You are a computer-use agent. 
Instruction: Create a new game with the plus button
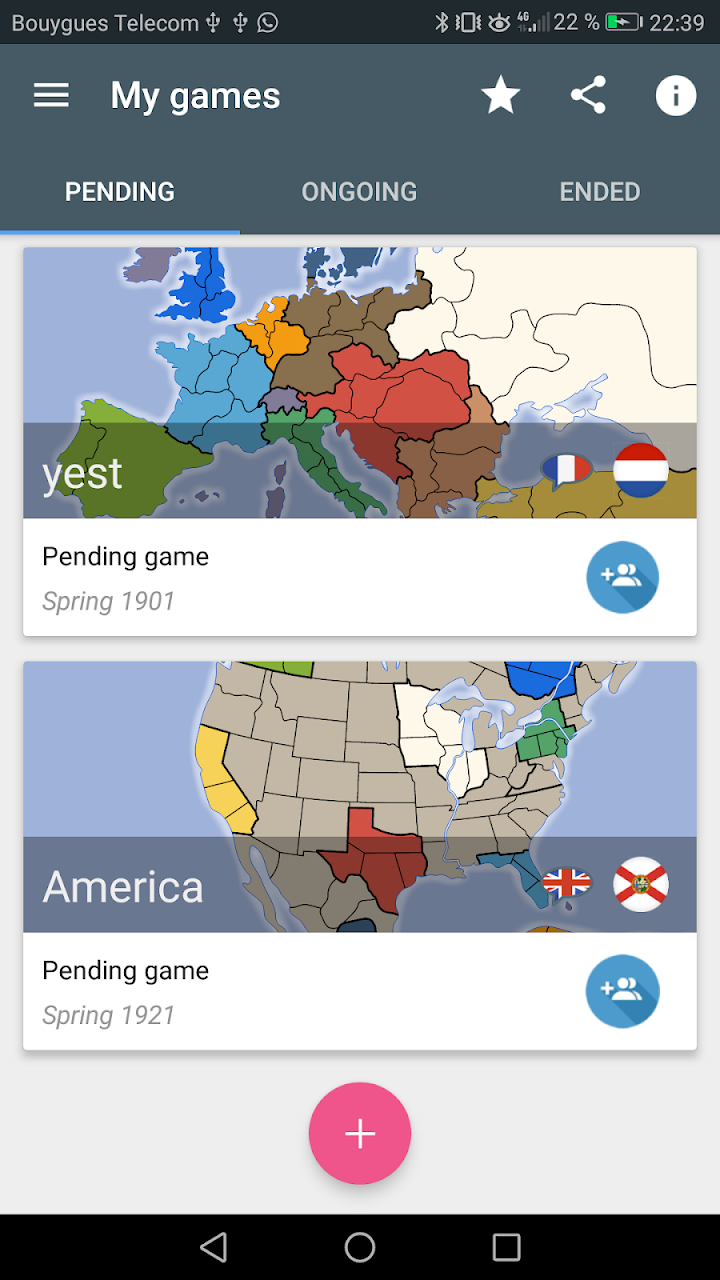click(360, 1133)
